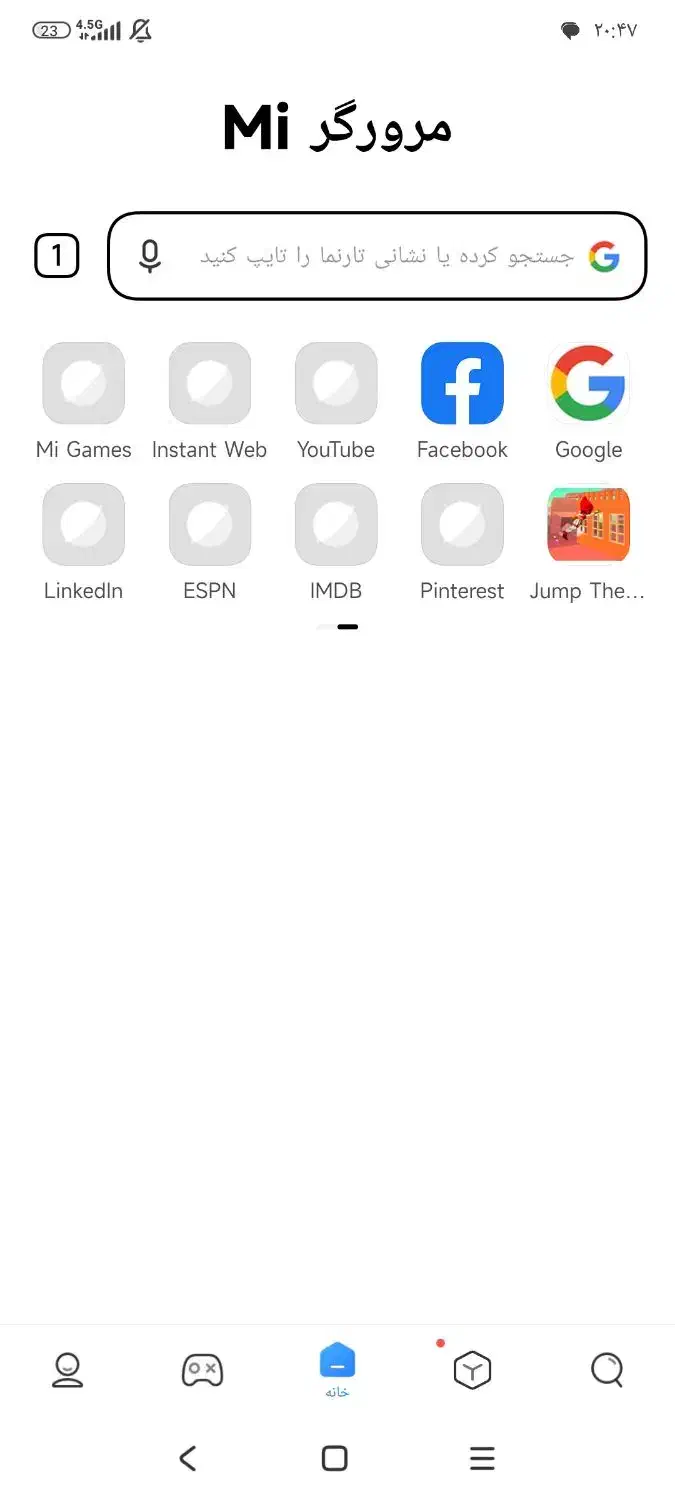Screen dimensions: 675x1500
Task: Switch to the games controller tab
Action: [202, 1369]
